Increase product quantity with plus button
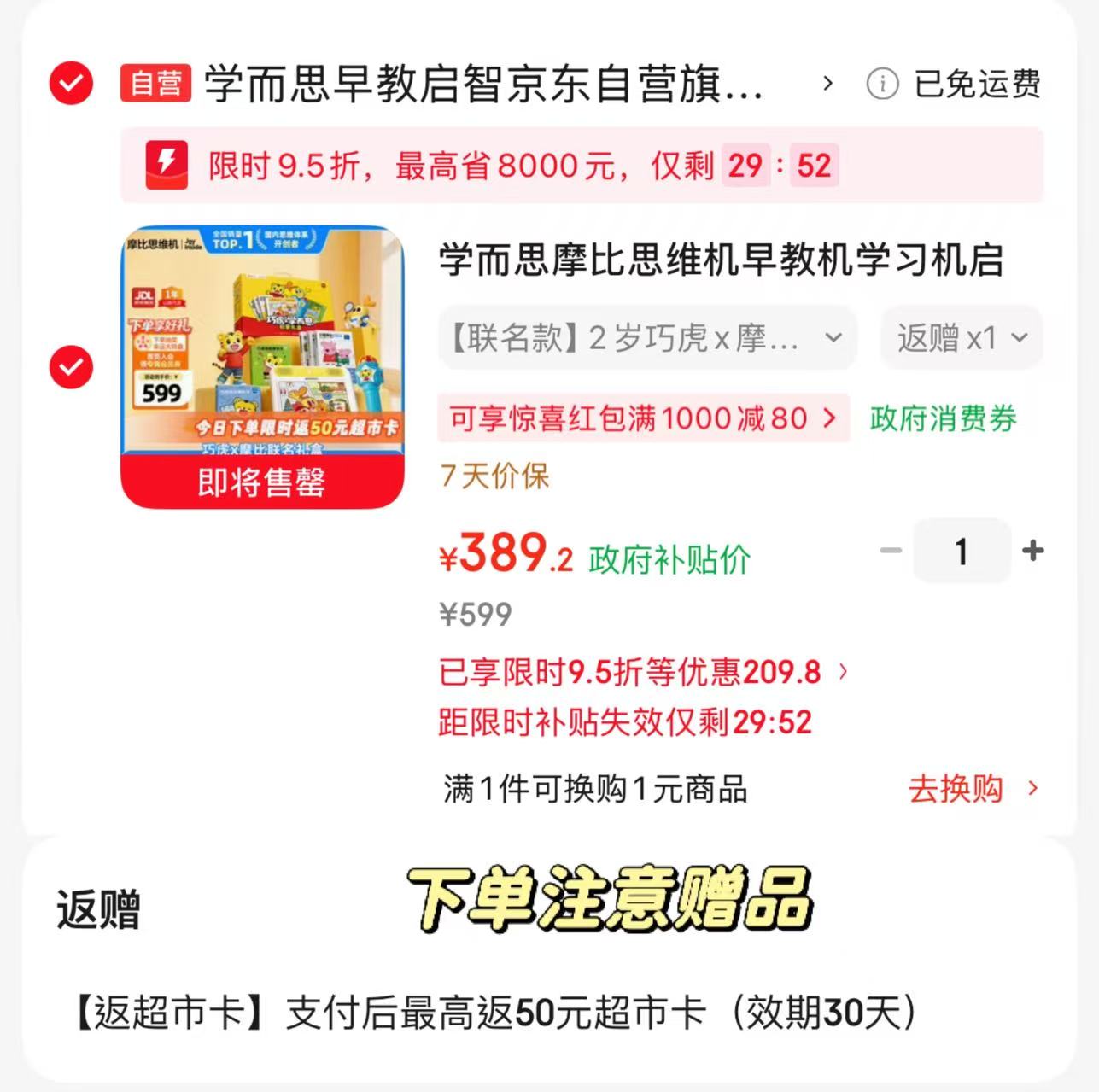 click(1032, 551)
